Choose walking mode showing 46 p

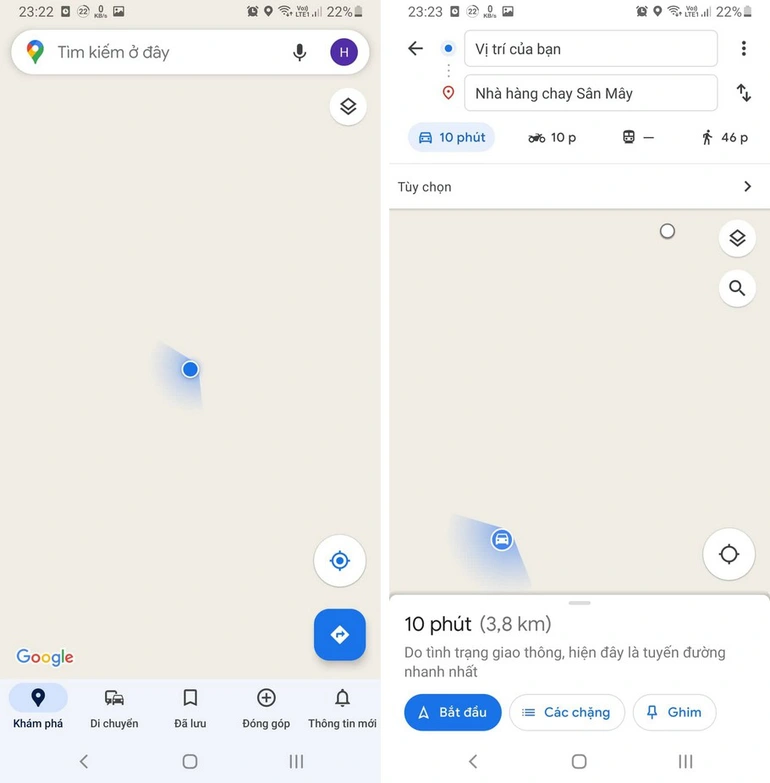click(x=724, y=137)
